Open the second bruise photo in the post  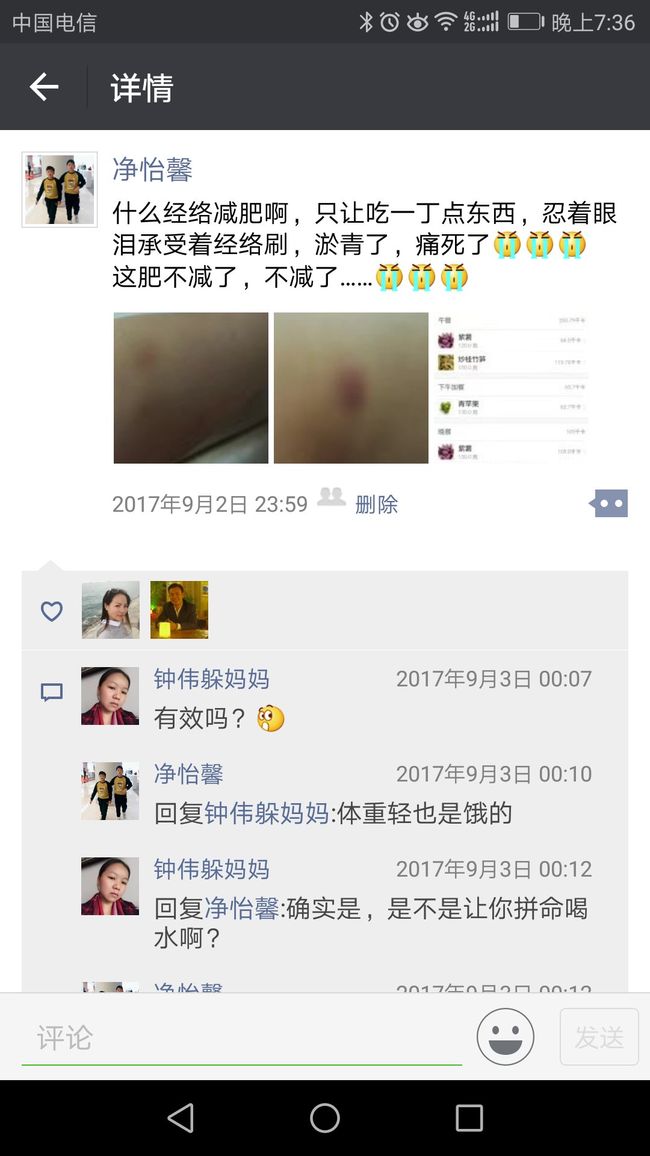(x=351, y=388)
